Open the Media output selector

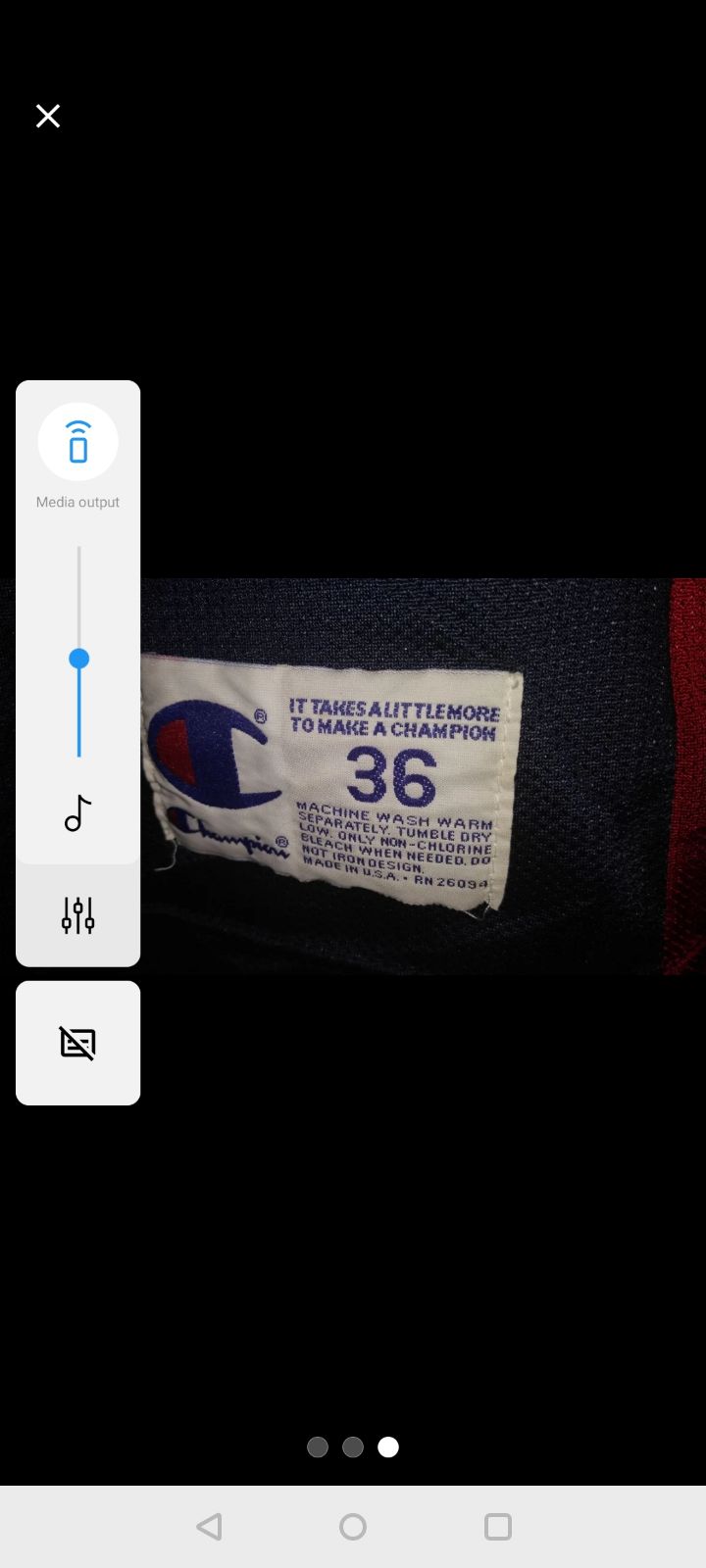[x=77, y=442]
